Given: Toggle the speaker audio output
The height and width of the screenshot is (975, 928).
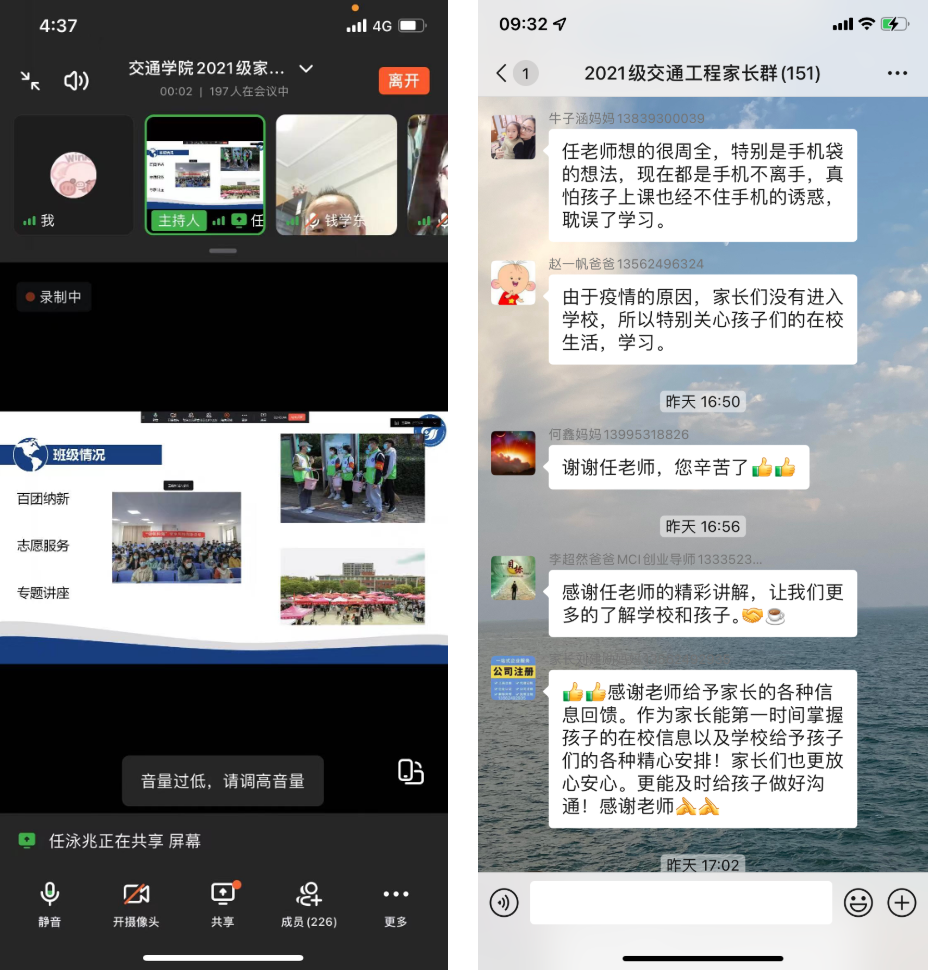Looking at the screenshot, I should 76,81.
